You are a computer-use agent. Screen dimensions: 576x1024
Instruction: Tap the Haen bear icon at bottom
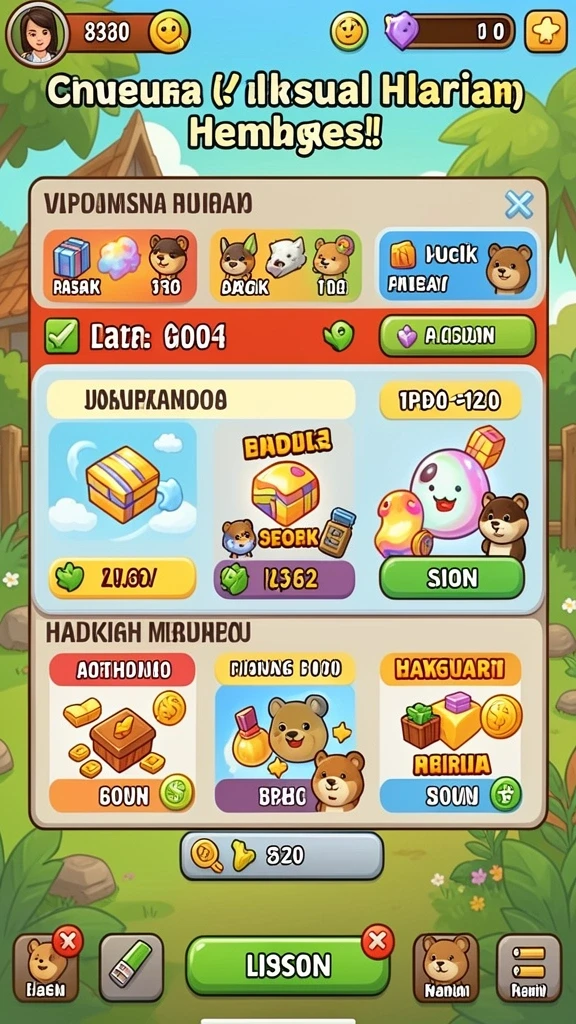[x=46, y=967]
